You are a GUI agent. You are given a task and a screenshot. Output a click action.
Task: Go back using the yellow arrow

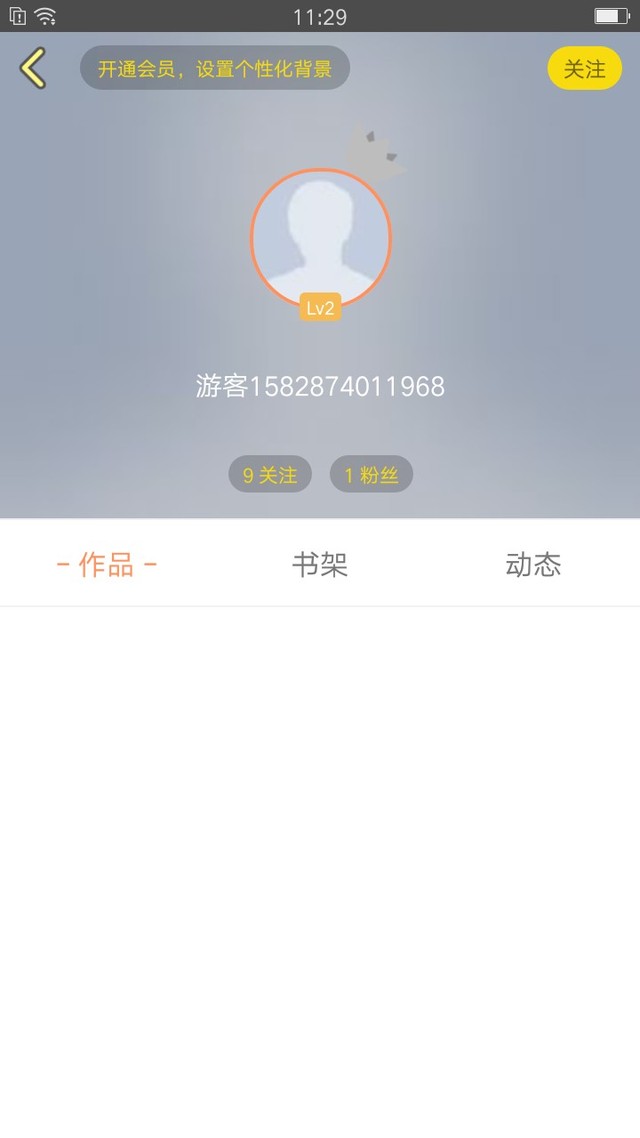[x=33, y=68]
